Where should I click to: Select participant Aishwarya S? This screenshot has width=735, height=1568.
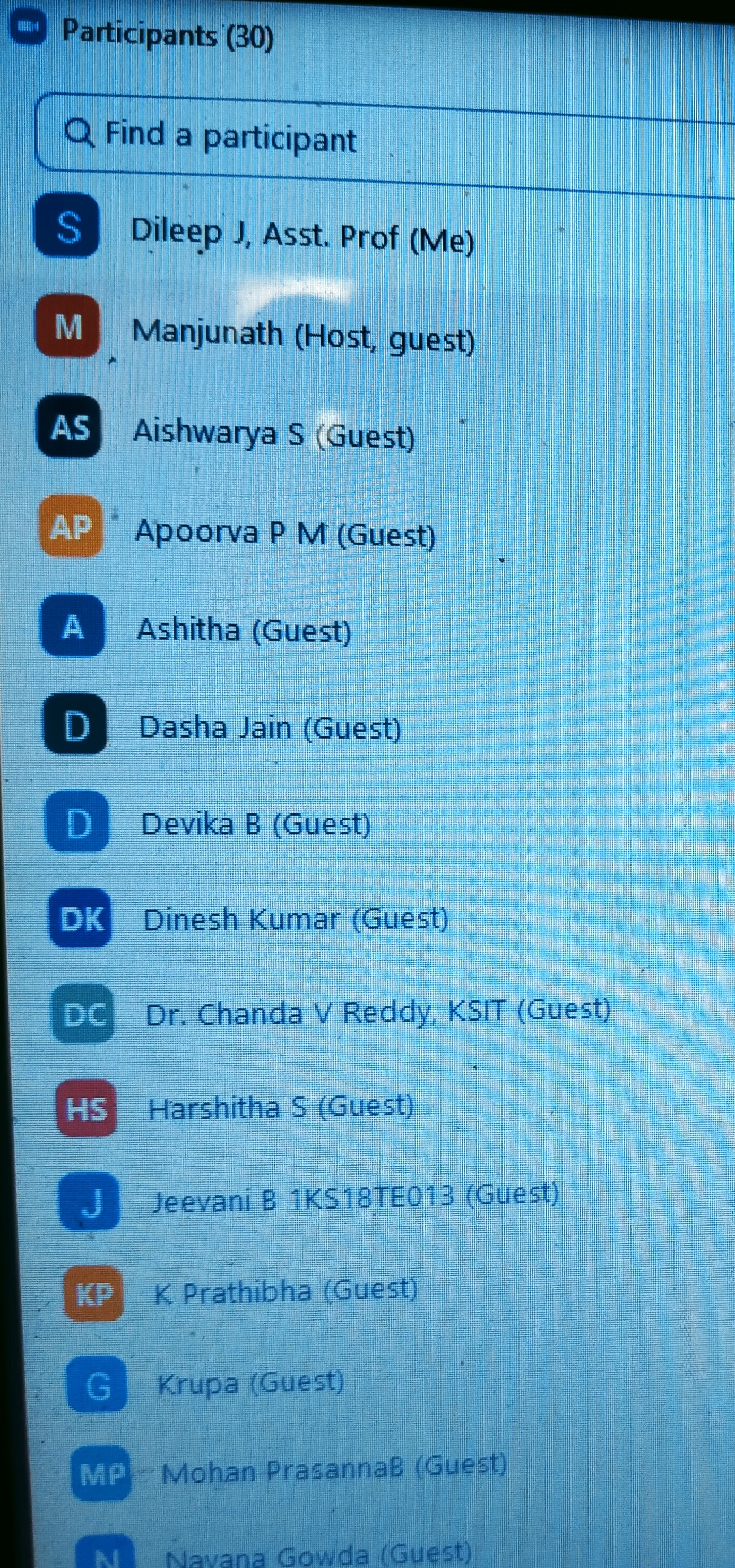(x=274, y=434)
